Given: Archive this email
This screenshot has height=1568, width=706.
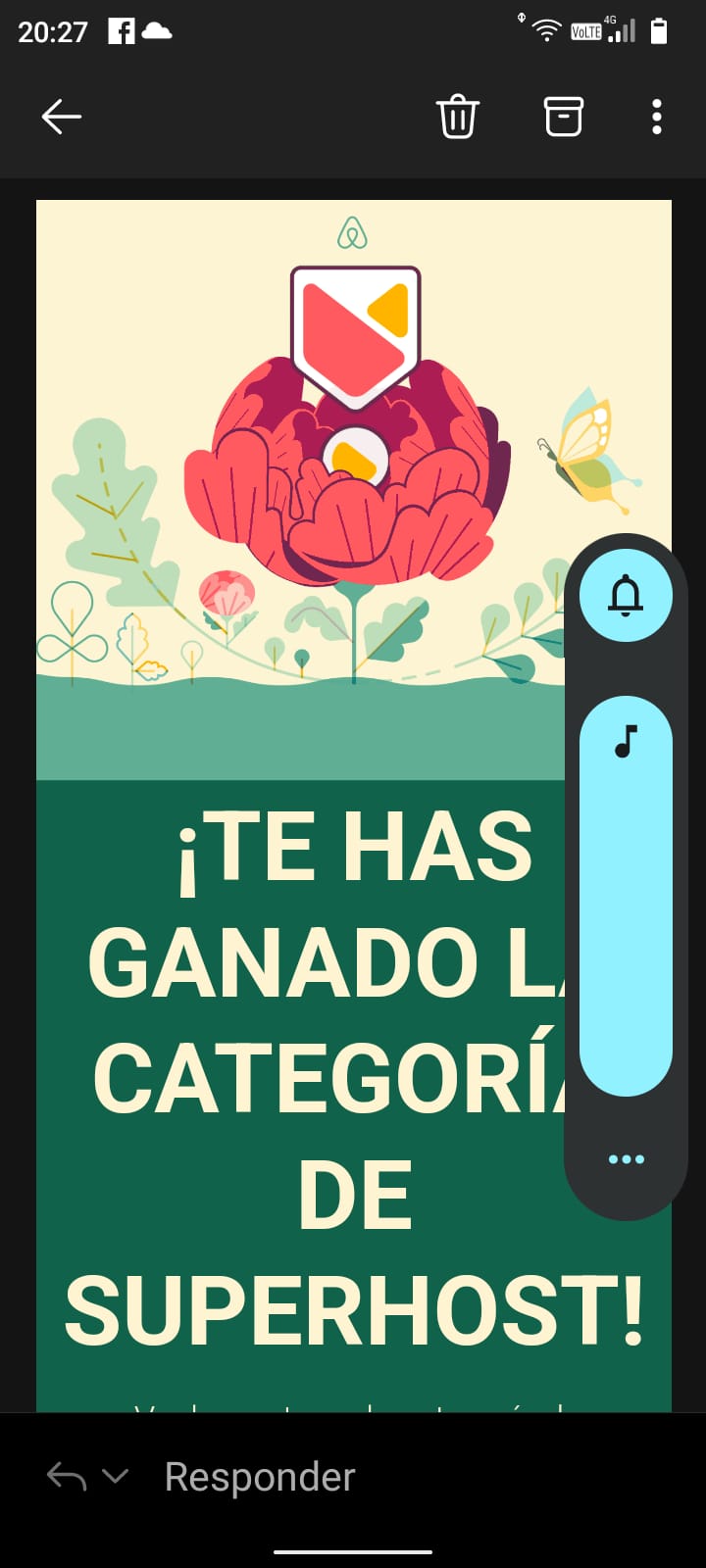Looking at the screenshot, I should pyautogui.click(x=563, y=117).
